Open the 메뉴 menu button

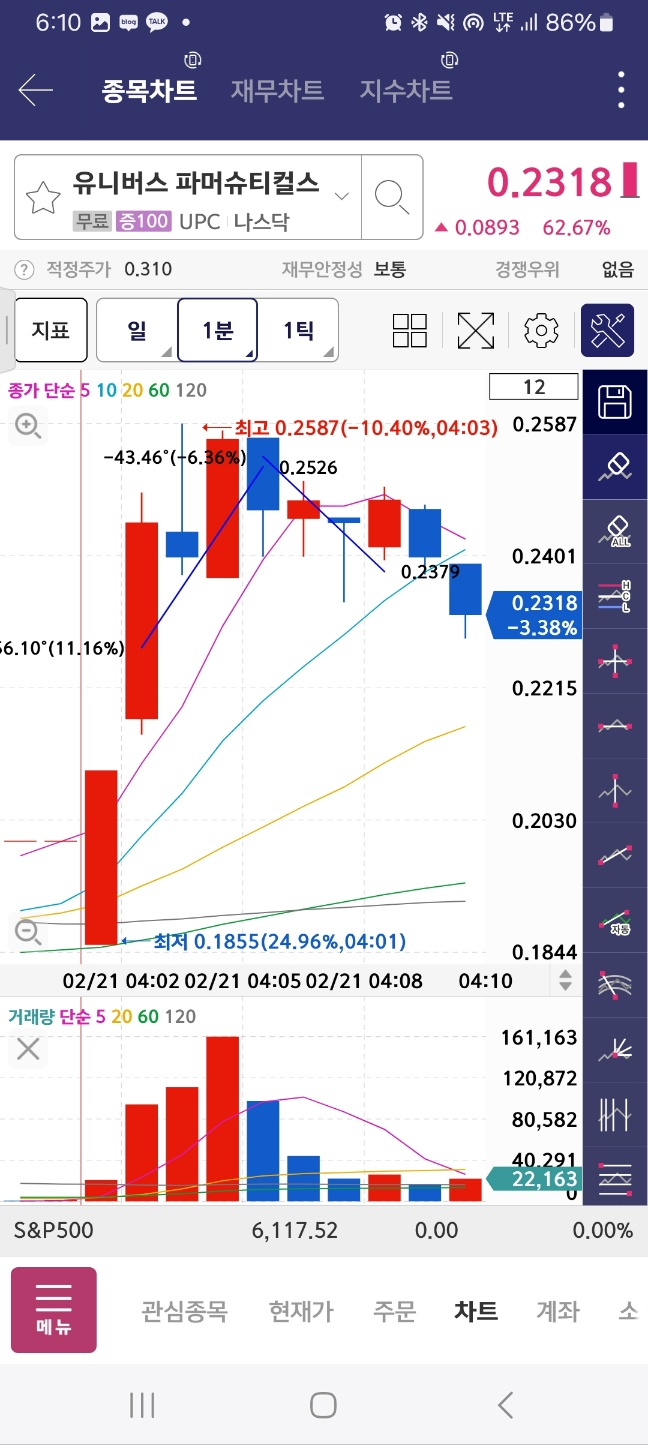coord(54,1310)
